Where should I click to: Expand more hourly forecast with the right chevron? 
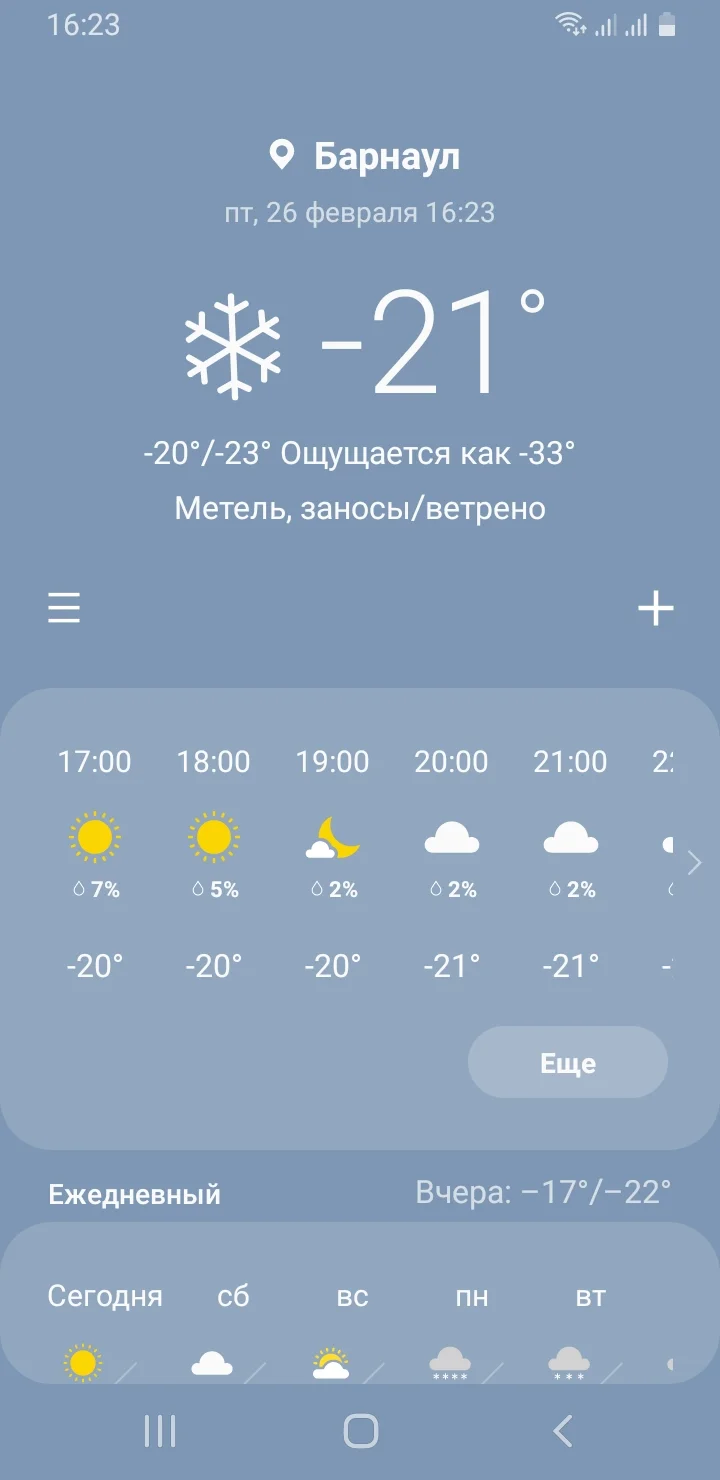coord(693,862)
